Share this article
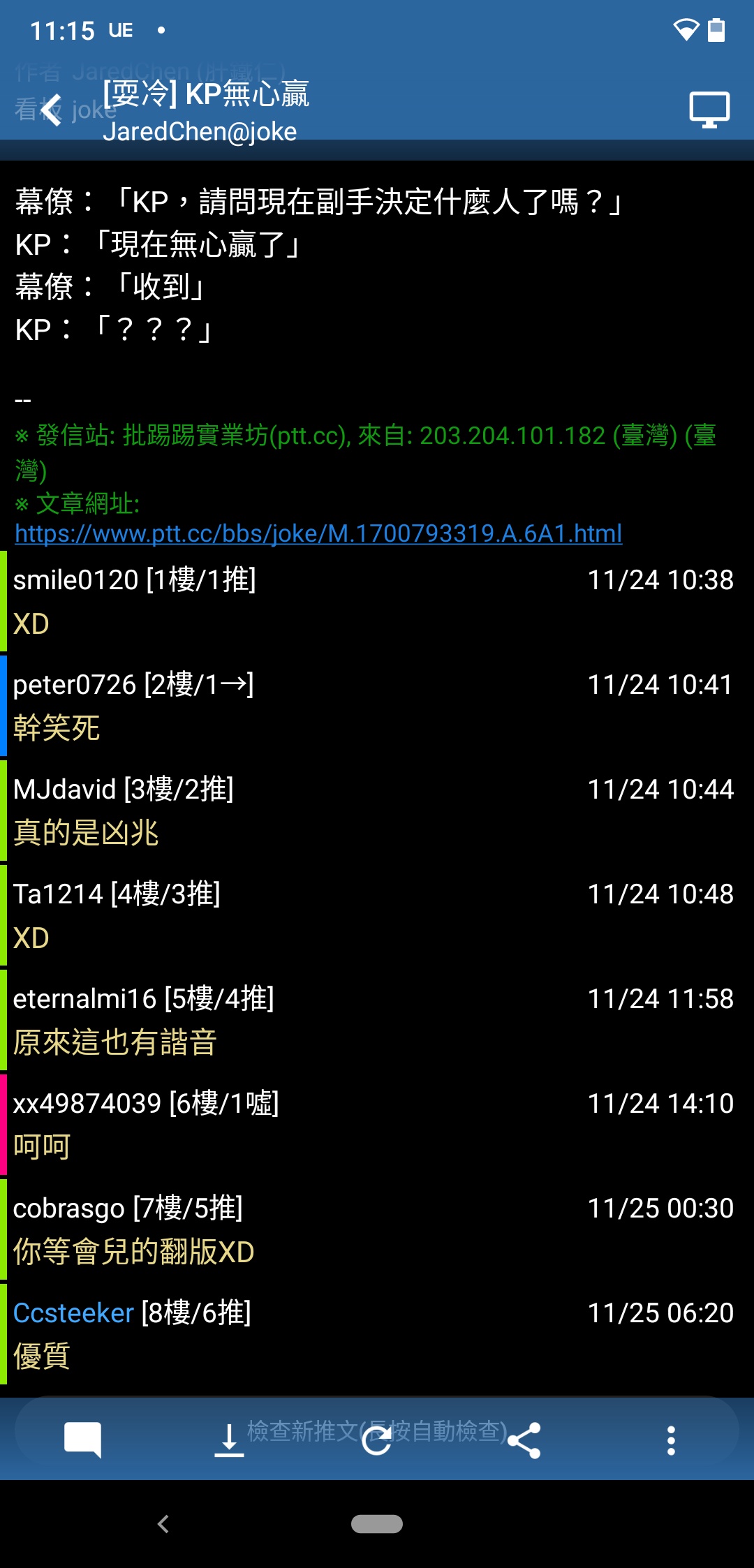The height and width of the screenshot is (1568, 754). (x=524, y=1440)
